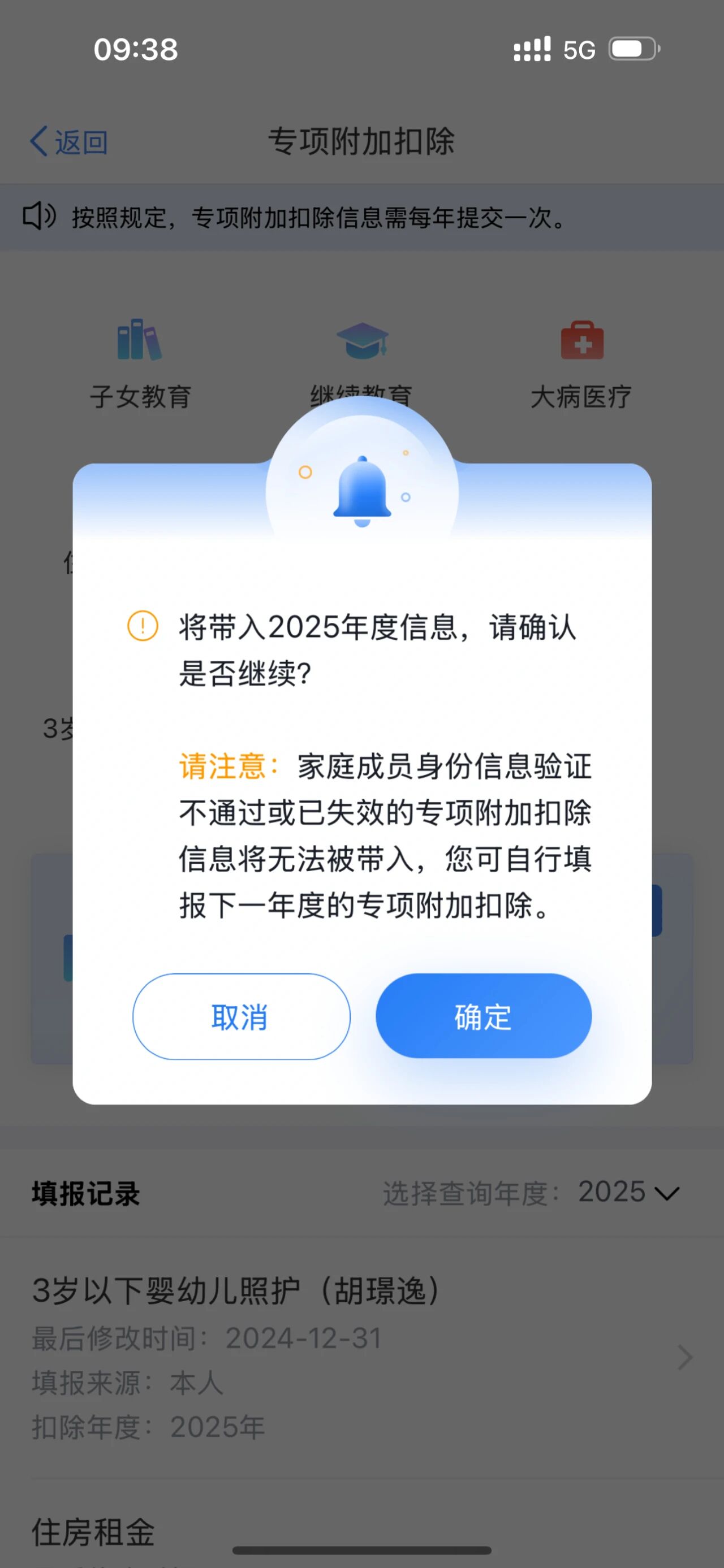The width and height of the screenshot is (724, 1568).
Task: Tap the back arrow chevron next to 返回
Action: (x=38, y=142)
